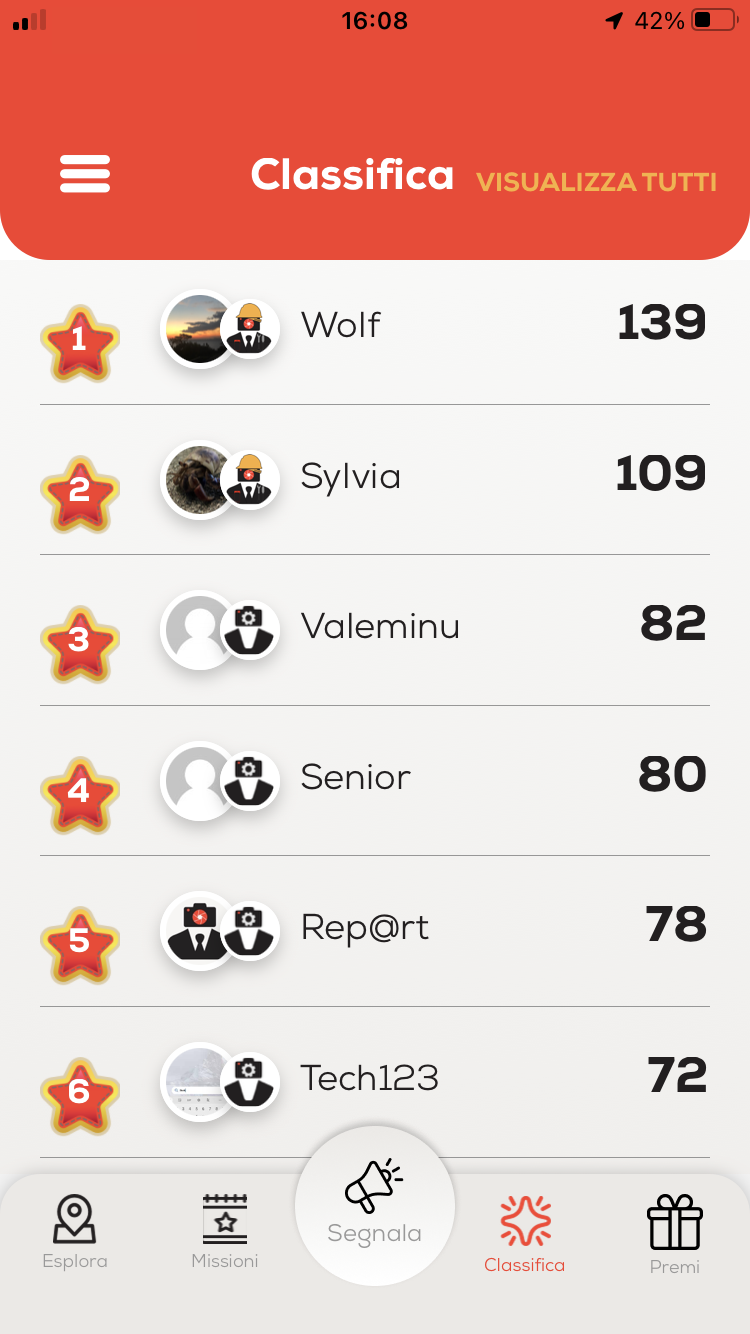
Task: Open Wolf's leaderboard entry
Action: 374,327
